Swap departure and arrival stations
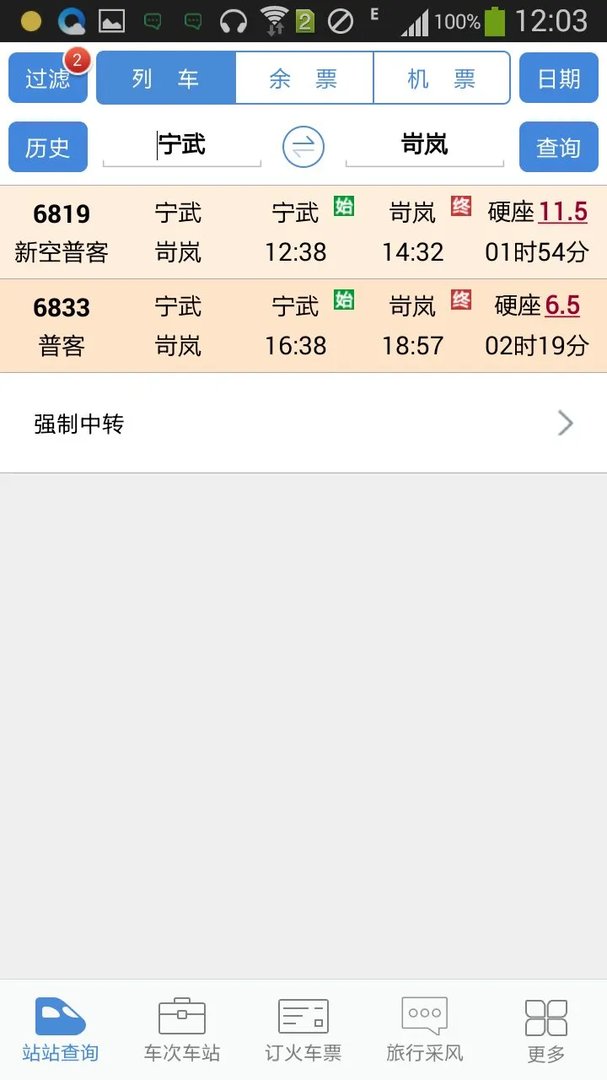 303,147
